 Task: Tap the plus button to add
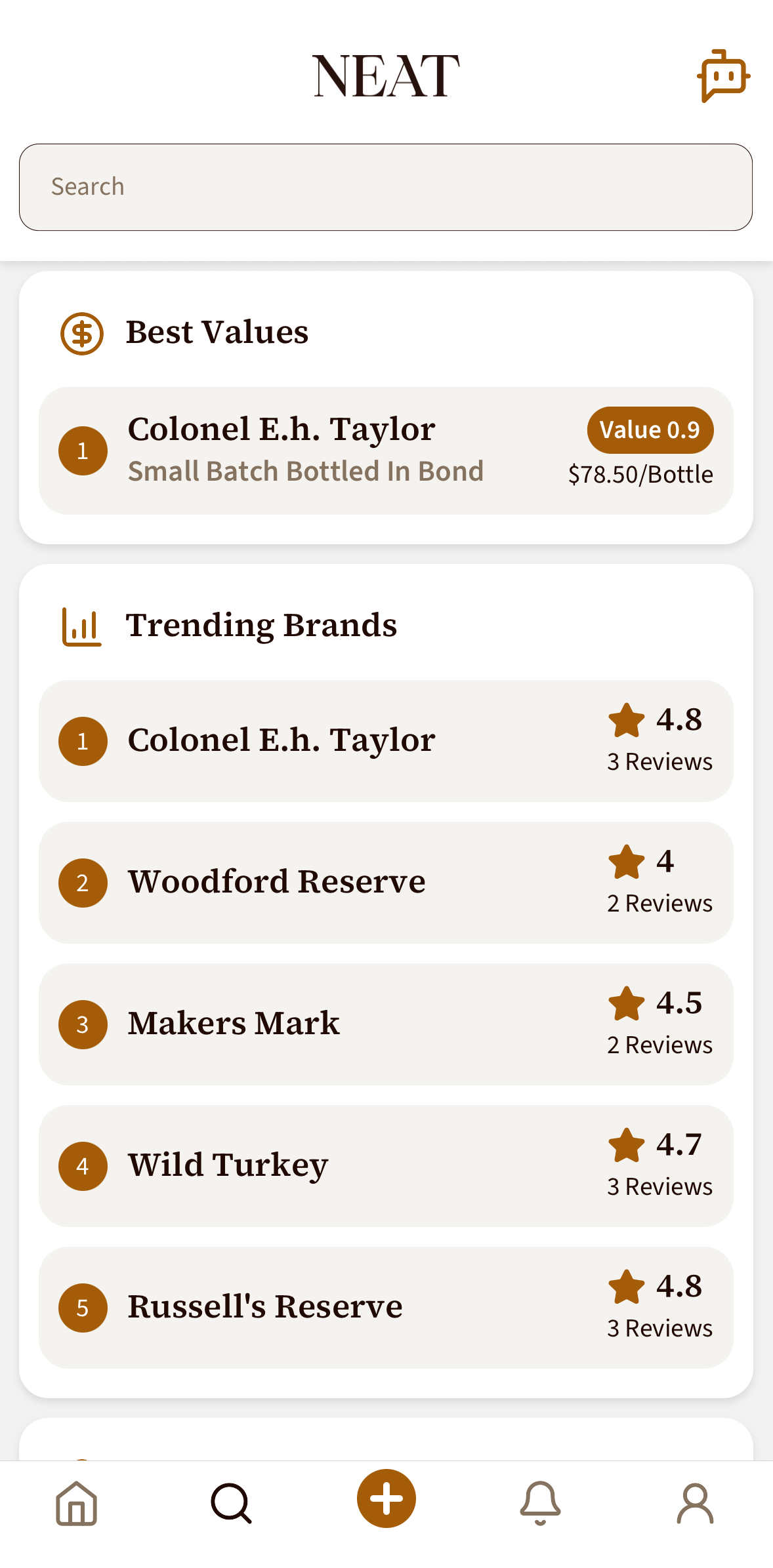click(x=386, y=1498)
